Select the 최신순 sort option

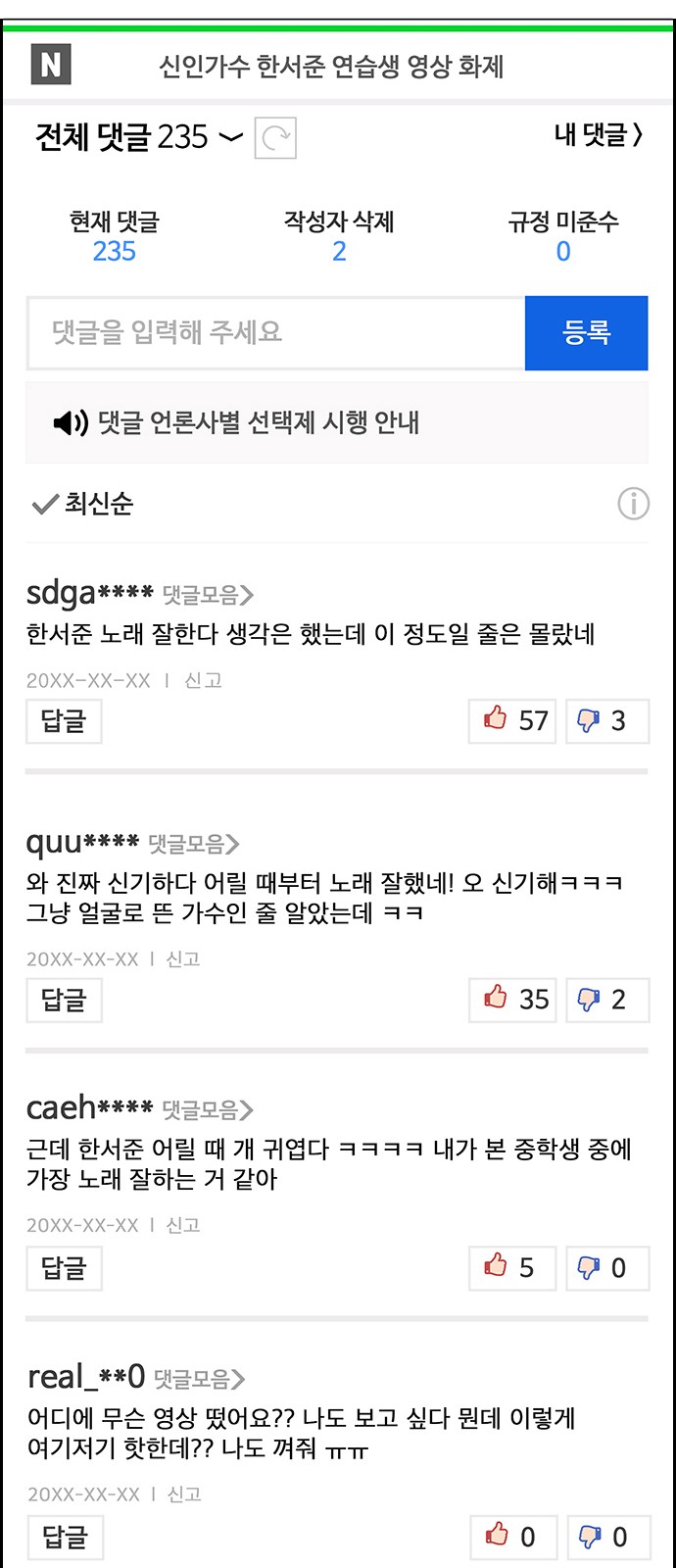click(x=84, y=504)
